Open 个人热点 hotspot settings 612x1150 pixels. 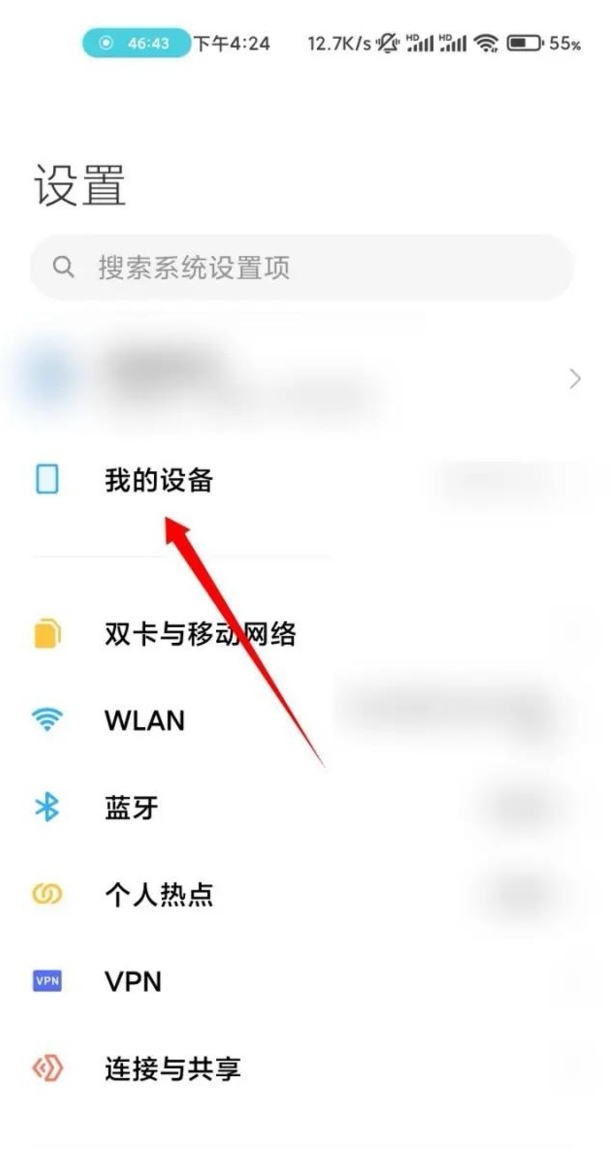point(158,894)
